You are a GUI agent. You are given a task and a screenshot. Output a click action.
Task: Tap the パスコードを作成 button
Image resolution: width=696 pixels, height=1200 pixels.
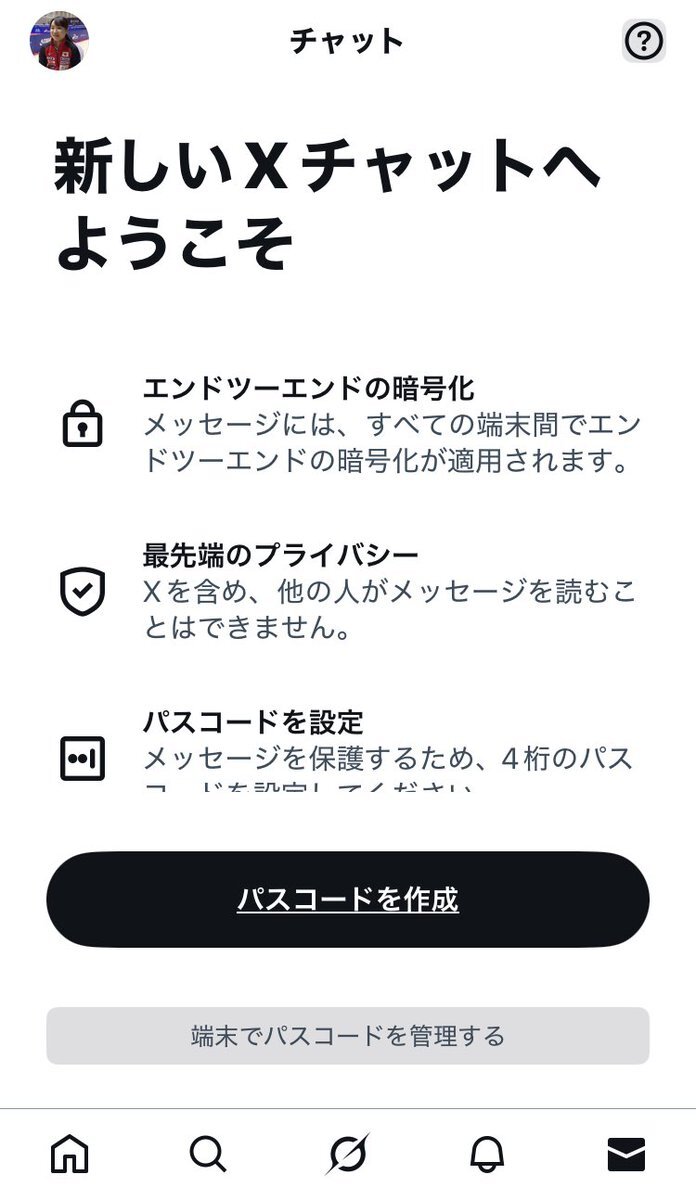click(x=348, y=900)
